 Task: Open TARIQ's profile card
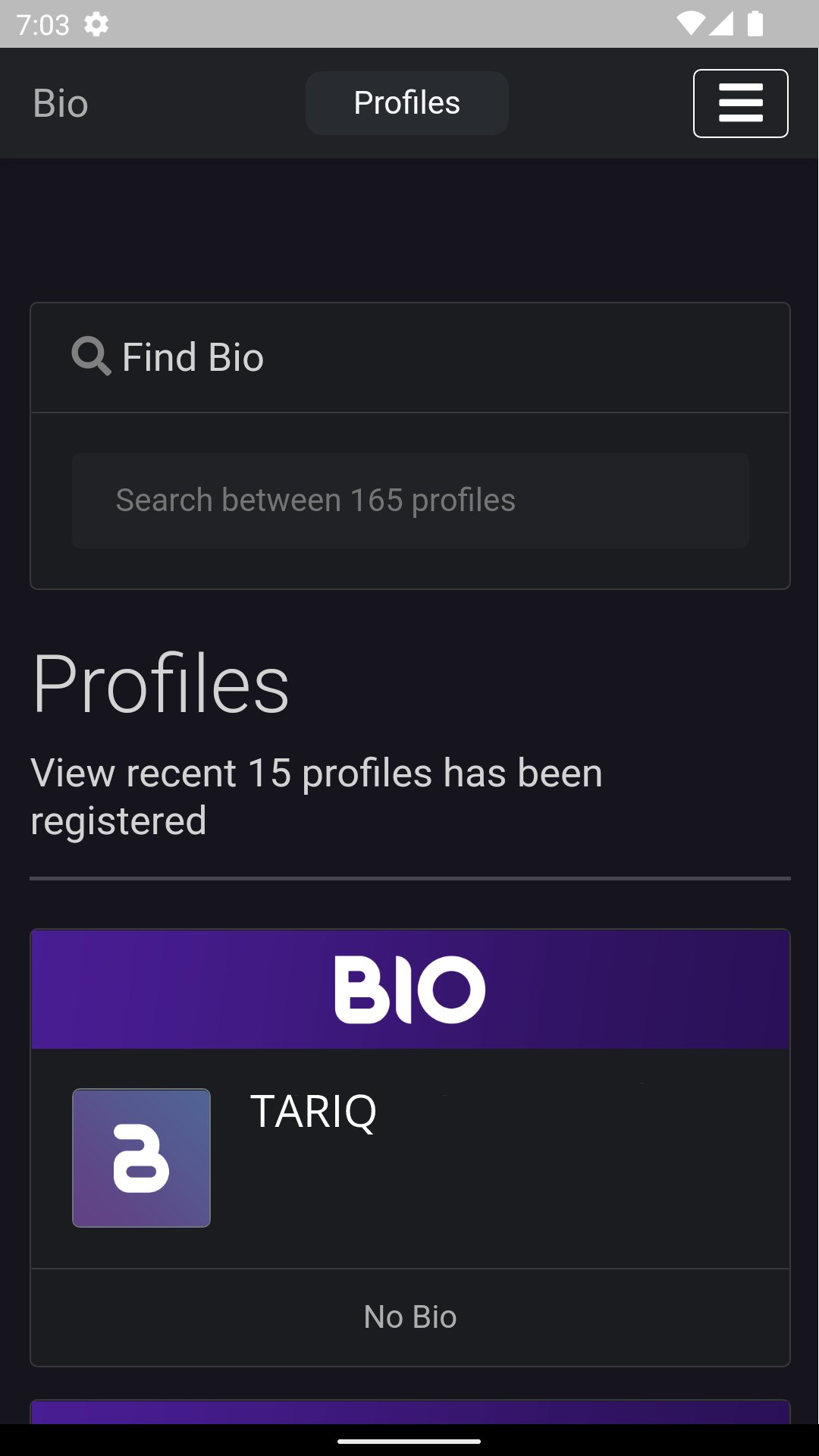click(x=409, y=1137)
